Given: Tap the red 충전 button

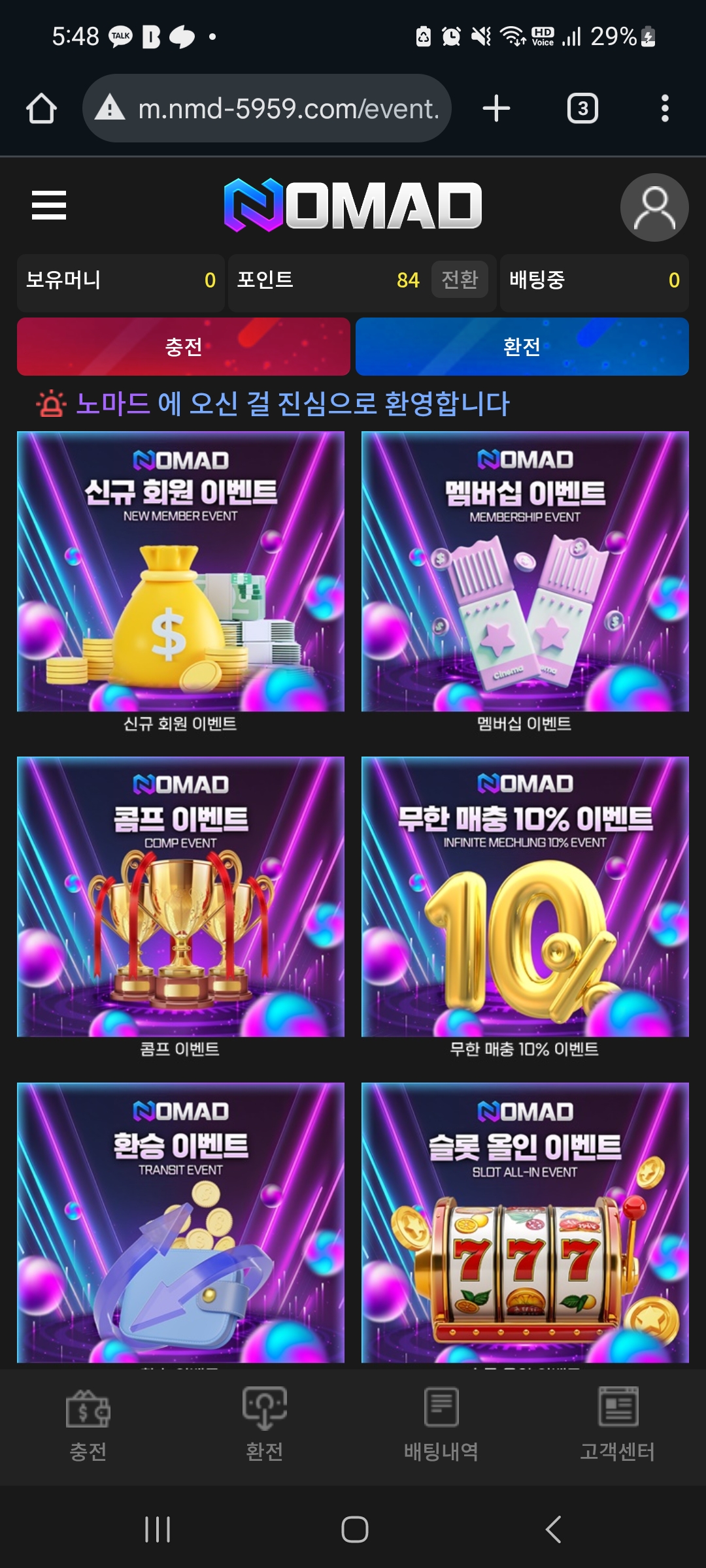Looking at the screenshot, I should pyautogui.click(x=184, y=346).
